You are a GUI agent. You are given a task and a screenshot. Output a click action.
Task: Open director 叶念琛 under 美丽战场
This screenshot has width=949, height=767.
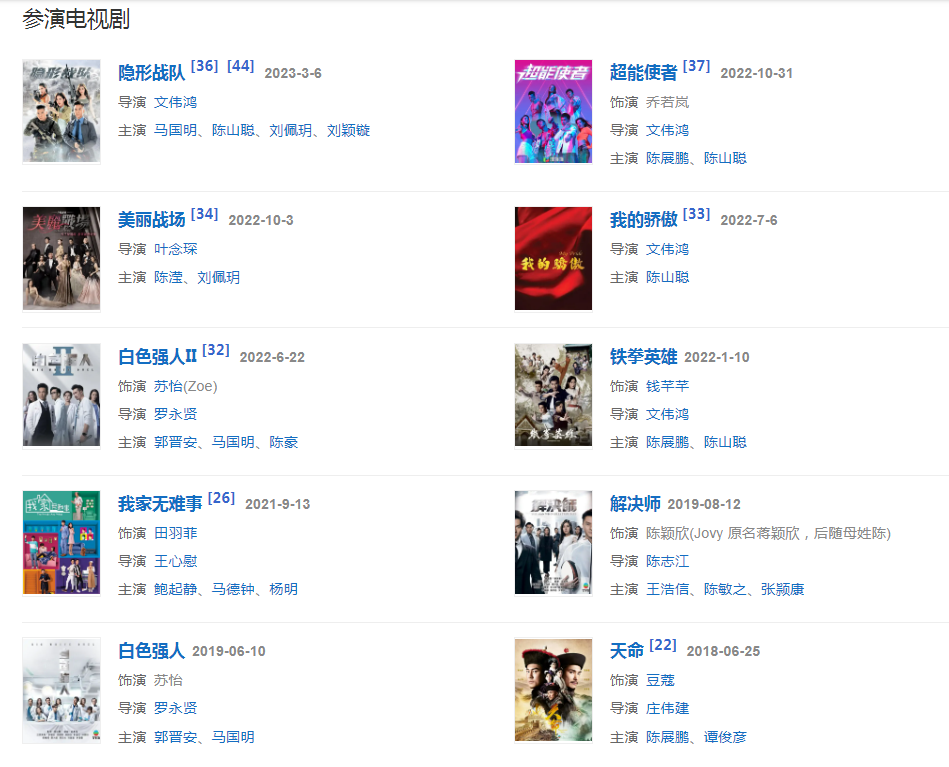coord(175,249)
